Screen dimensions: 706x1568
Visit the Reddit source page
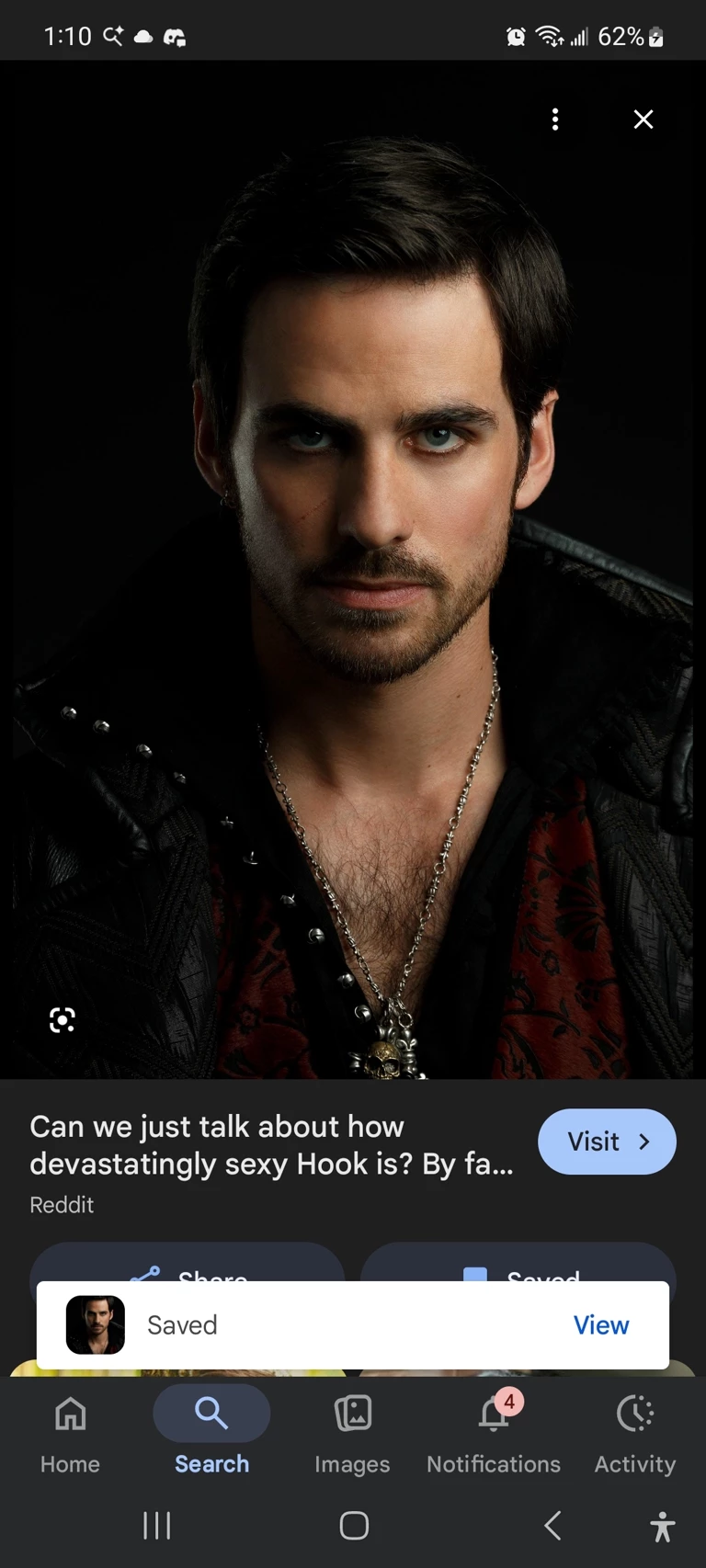pos(607,1142)
